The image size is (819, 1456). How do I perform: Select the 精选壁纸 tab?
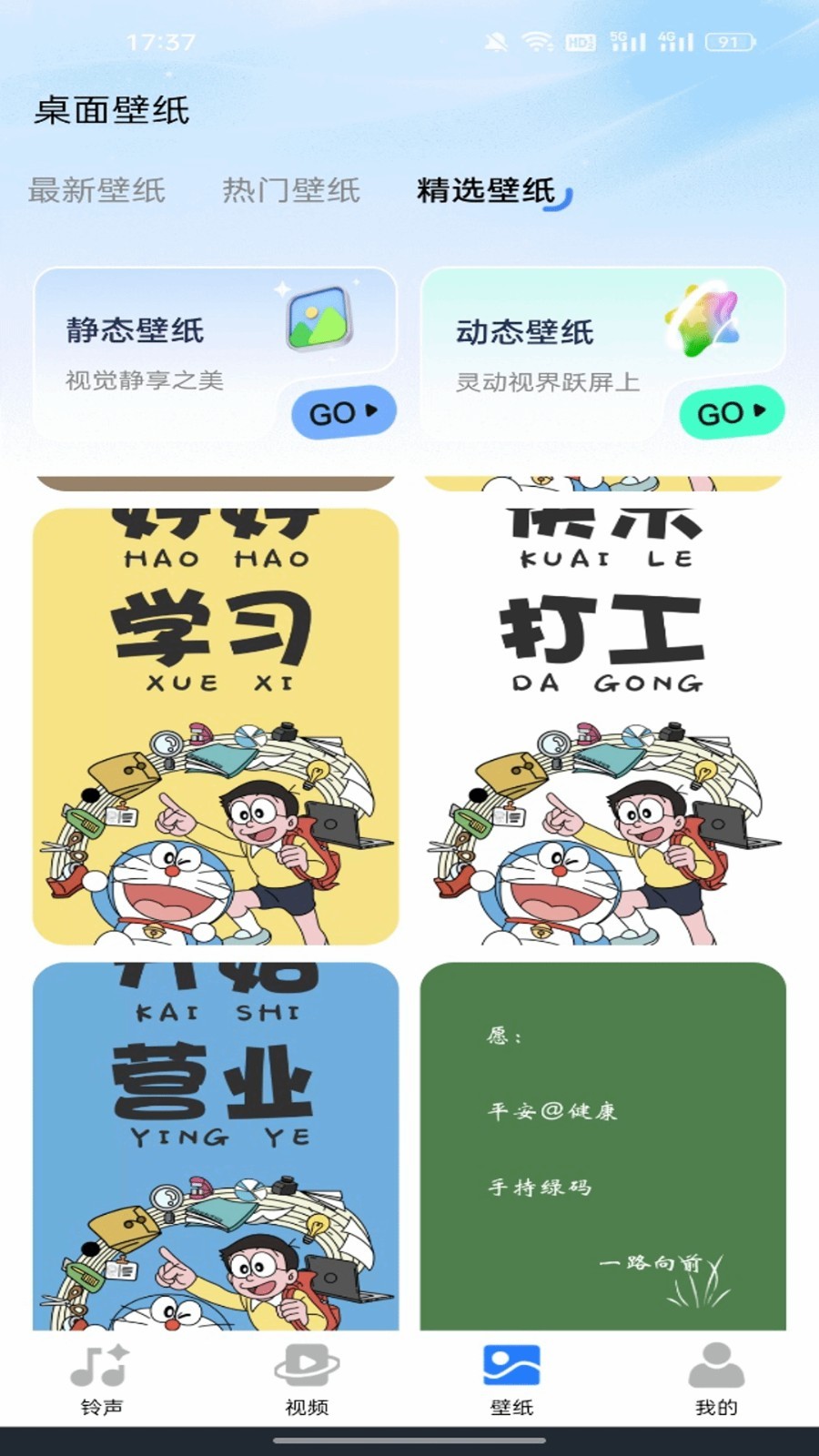click(x=486, y=190)
